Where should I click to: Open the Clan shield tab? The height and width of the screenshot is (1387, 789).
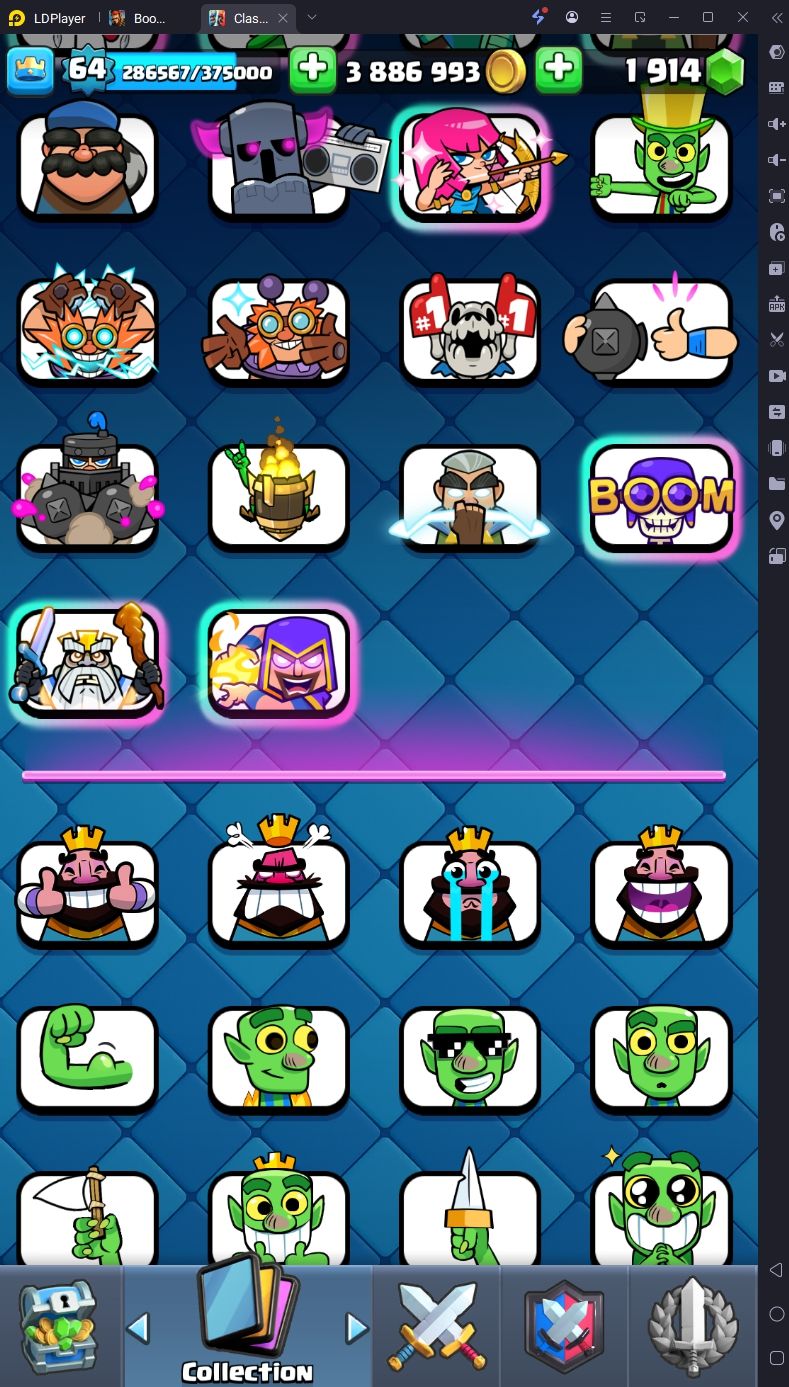565,1327
